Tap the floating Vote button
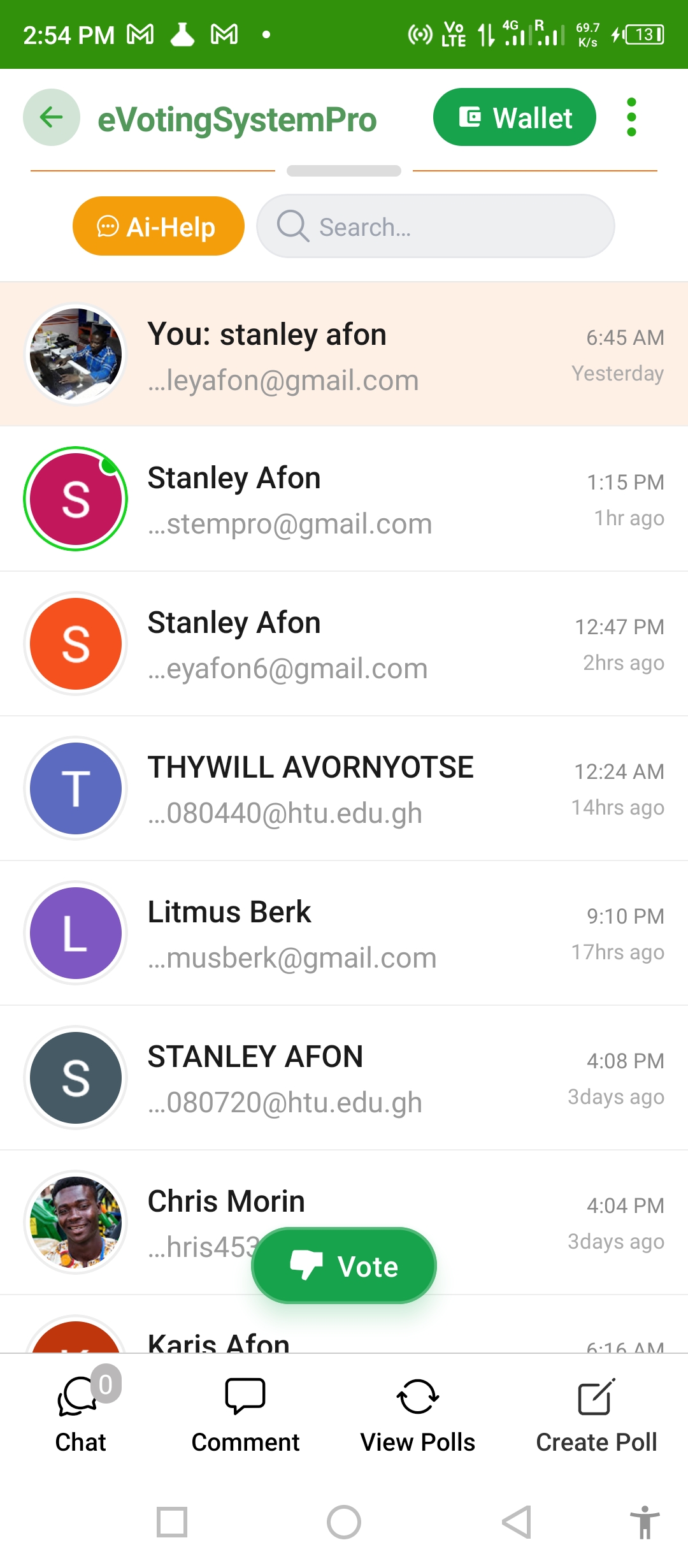 pyautogui.click(x=344, y=1266)
